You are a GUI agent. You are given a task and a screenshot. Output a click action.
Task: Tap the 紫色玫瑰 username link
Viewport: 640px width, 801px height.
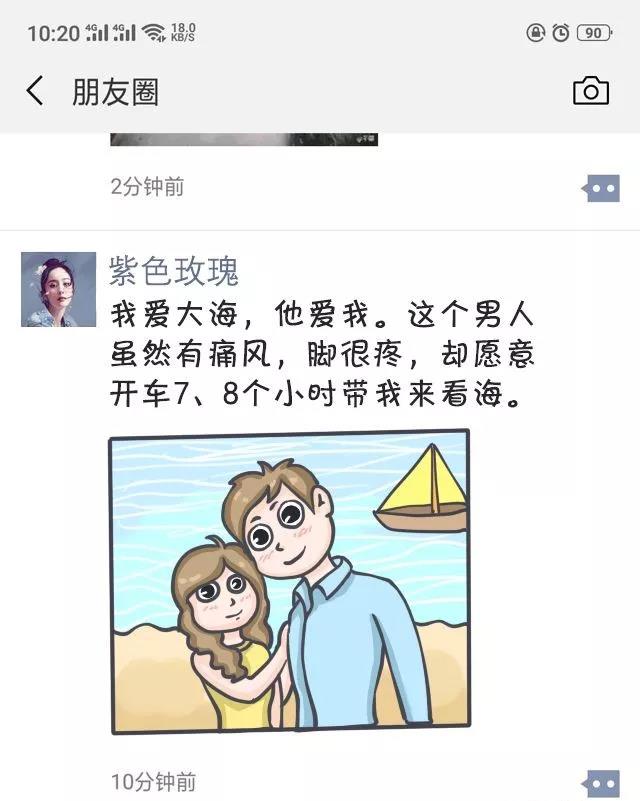tap(174, 271)
